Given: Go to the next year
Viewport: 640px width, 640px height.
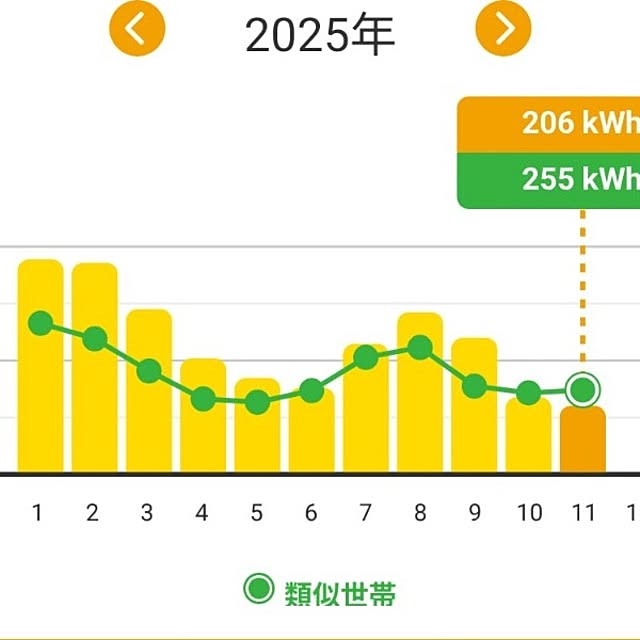Looking at the screenshot, I should tap(503, 30).
